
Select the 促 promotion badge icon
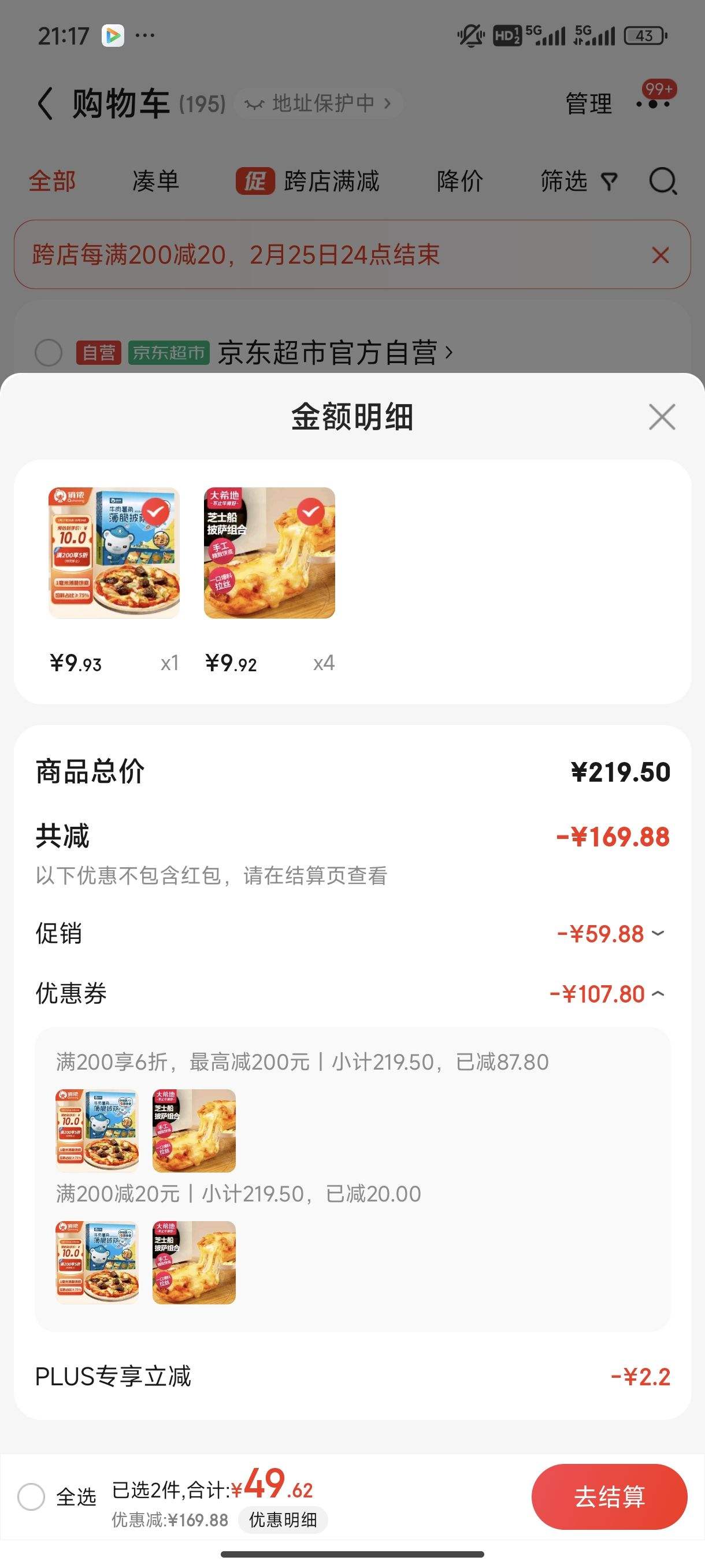click(x=255, y=182)
